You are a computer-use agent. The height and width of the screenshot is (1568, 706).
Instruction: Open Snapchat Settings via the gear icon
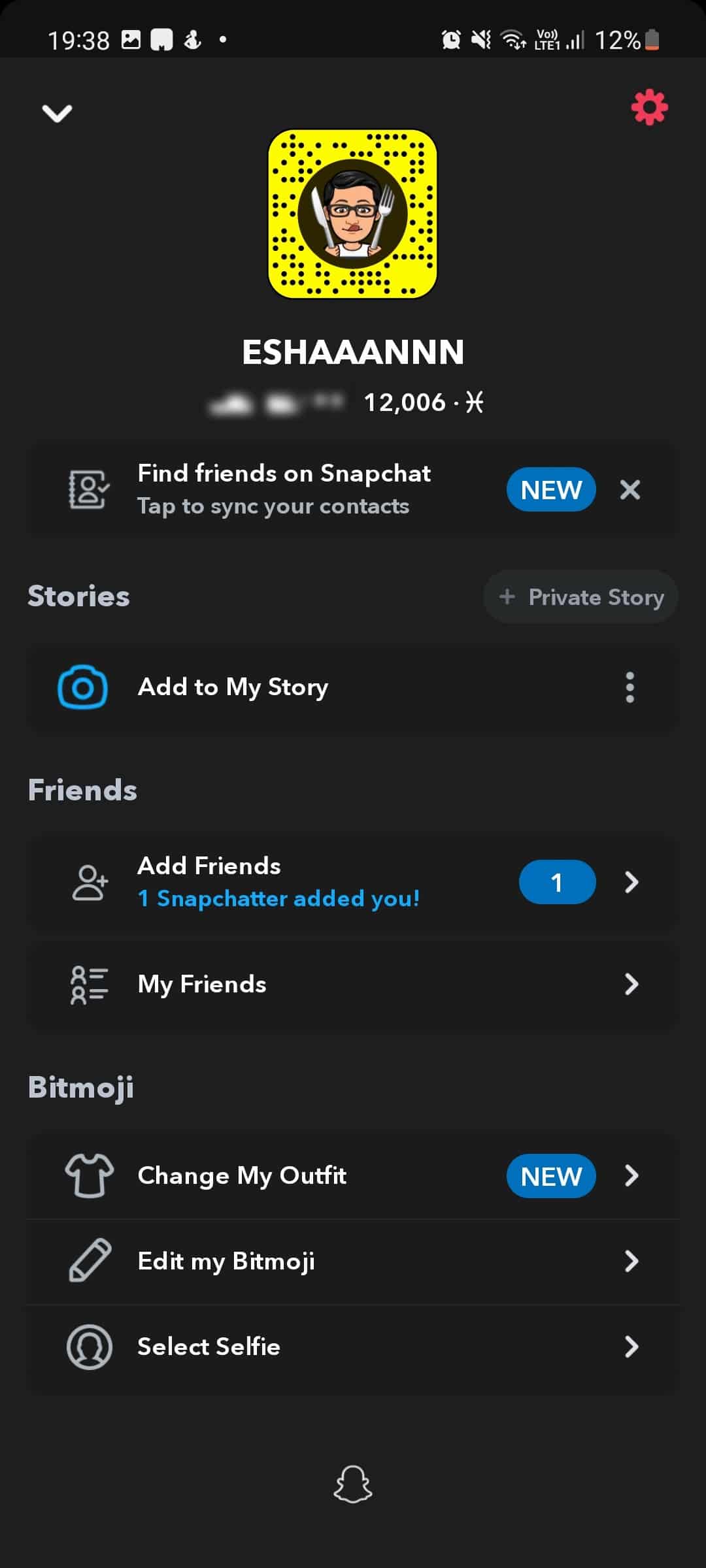pyautogui.click(x=648, y=107)
